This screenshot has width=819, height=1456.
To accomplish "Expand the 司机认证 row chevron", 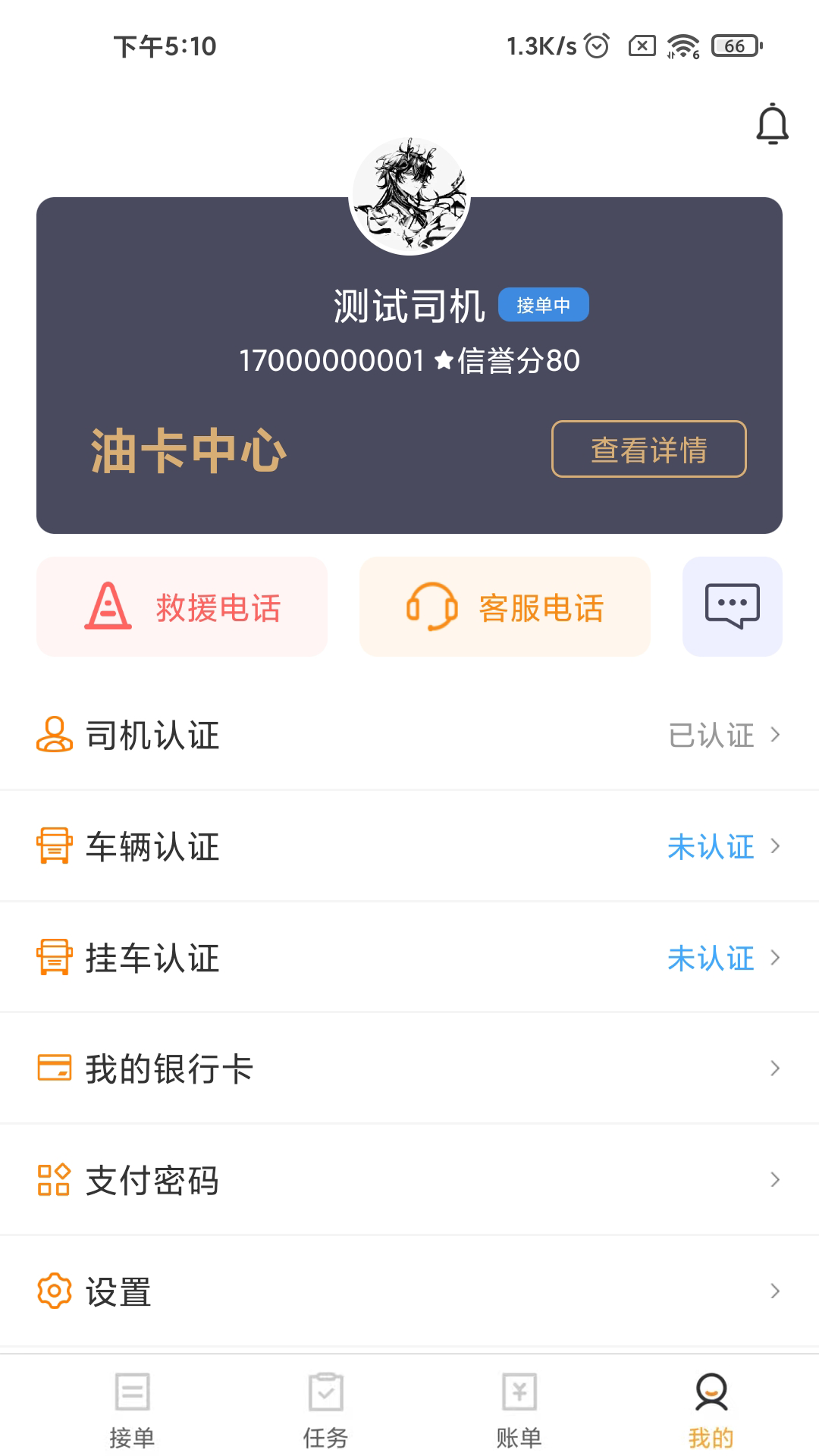I will [775, 734].
